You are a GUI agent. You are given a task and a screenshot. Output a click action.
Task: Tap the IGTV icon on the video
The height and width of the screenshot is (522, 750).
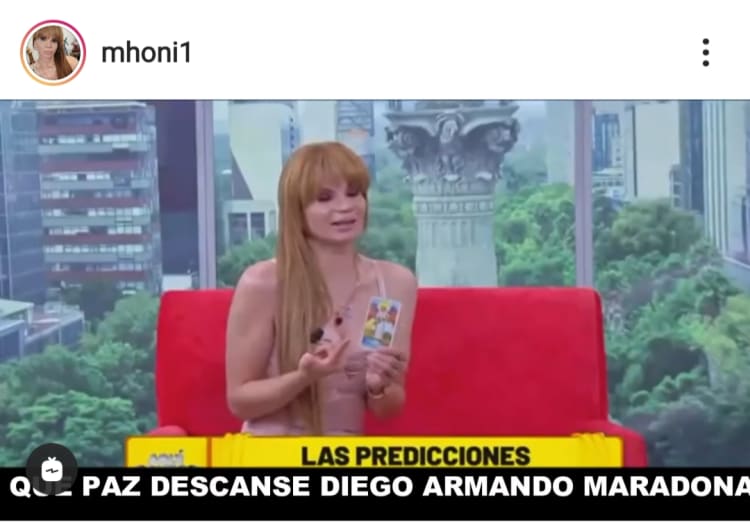coord(51,468)
